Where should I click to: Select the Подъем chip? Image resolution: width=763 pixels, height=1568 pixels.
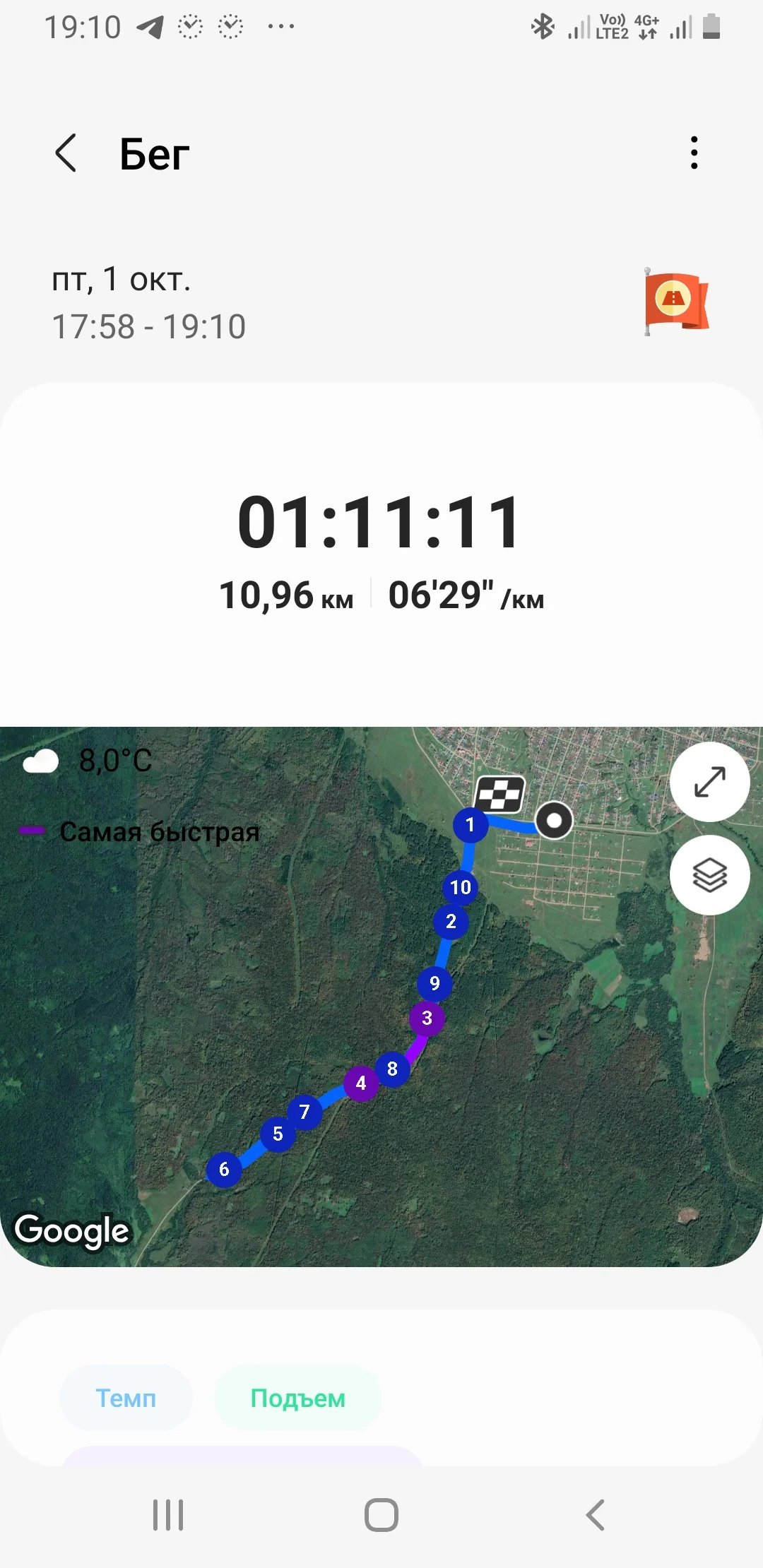[297, 1398]
